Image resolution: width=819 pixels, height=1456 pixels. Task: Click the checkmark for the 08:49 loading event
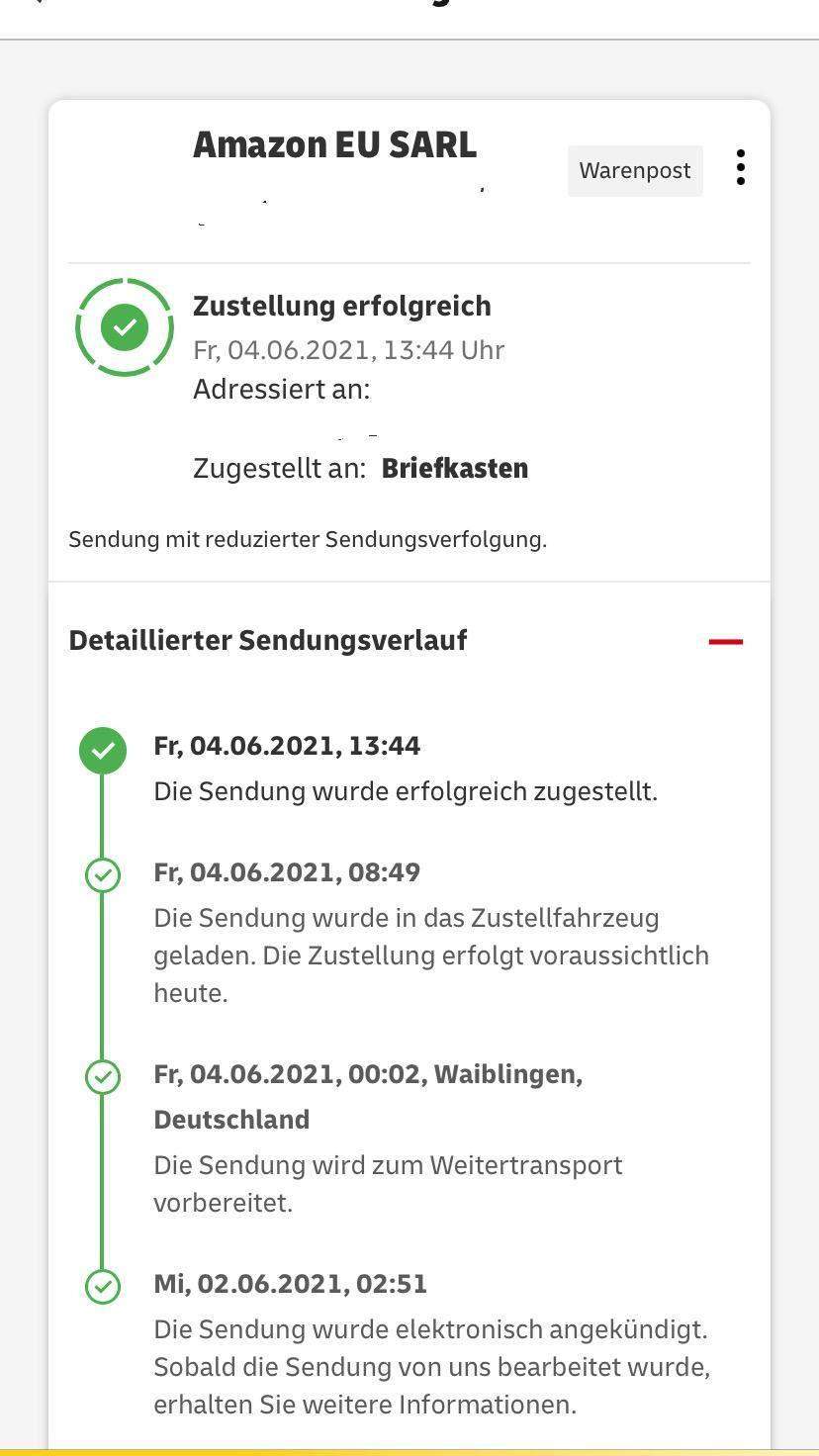(102, 875)
